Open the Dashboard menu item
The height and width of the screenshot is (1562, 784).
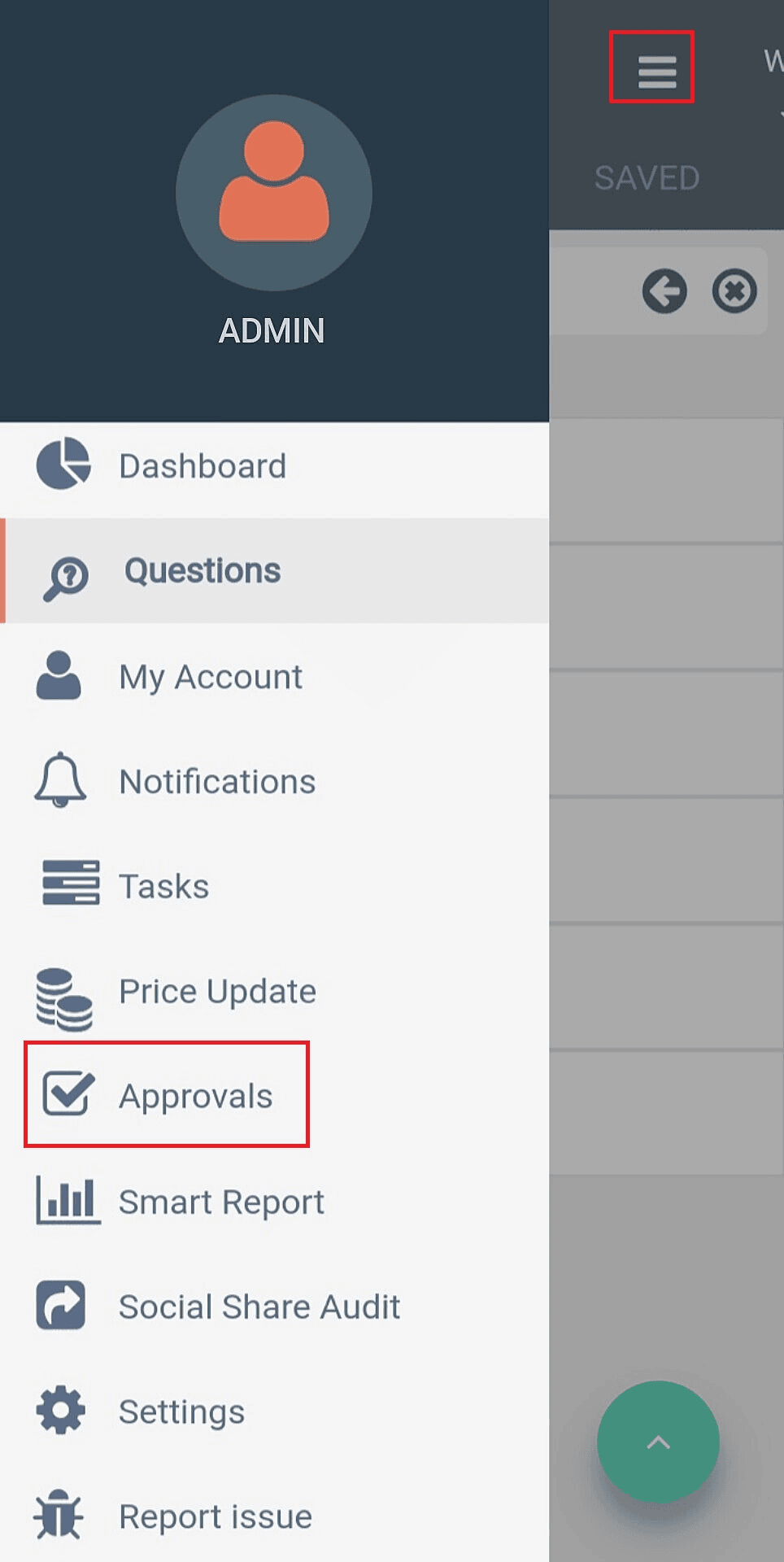tap(202, 466)
